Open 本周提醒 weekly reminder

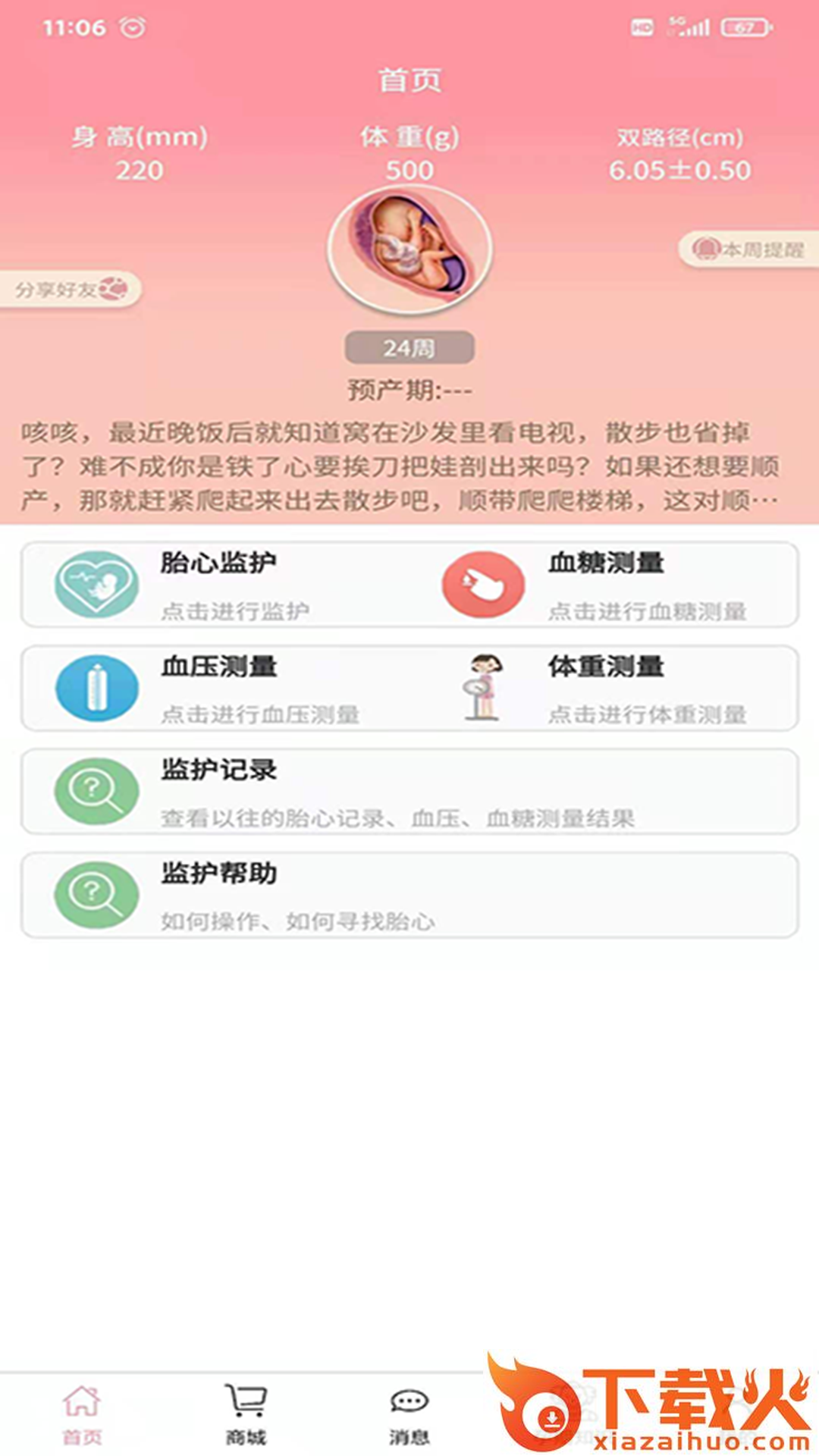749,249
